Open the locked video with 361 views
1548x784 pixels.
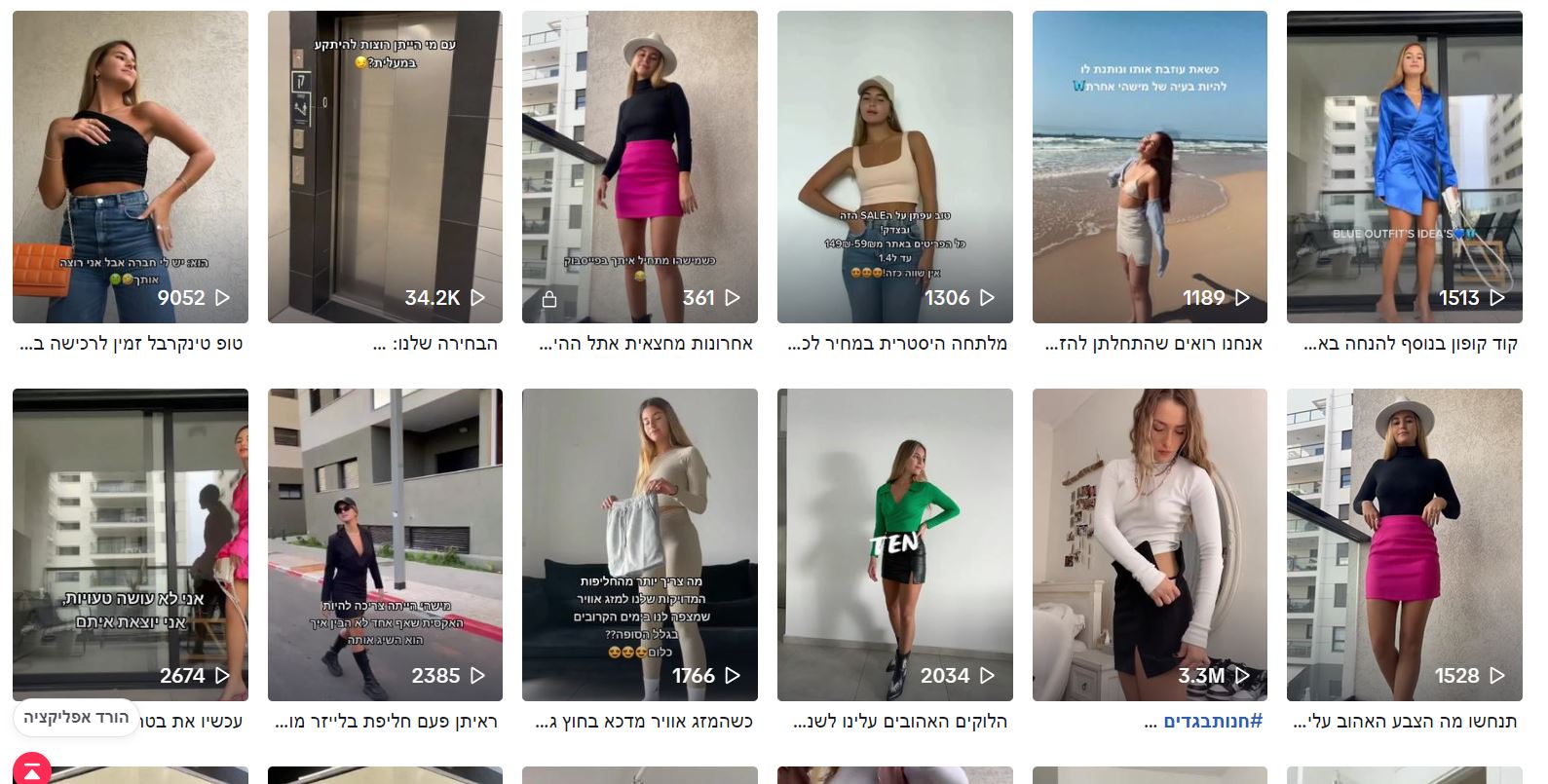(x=639, y=167)
